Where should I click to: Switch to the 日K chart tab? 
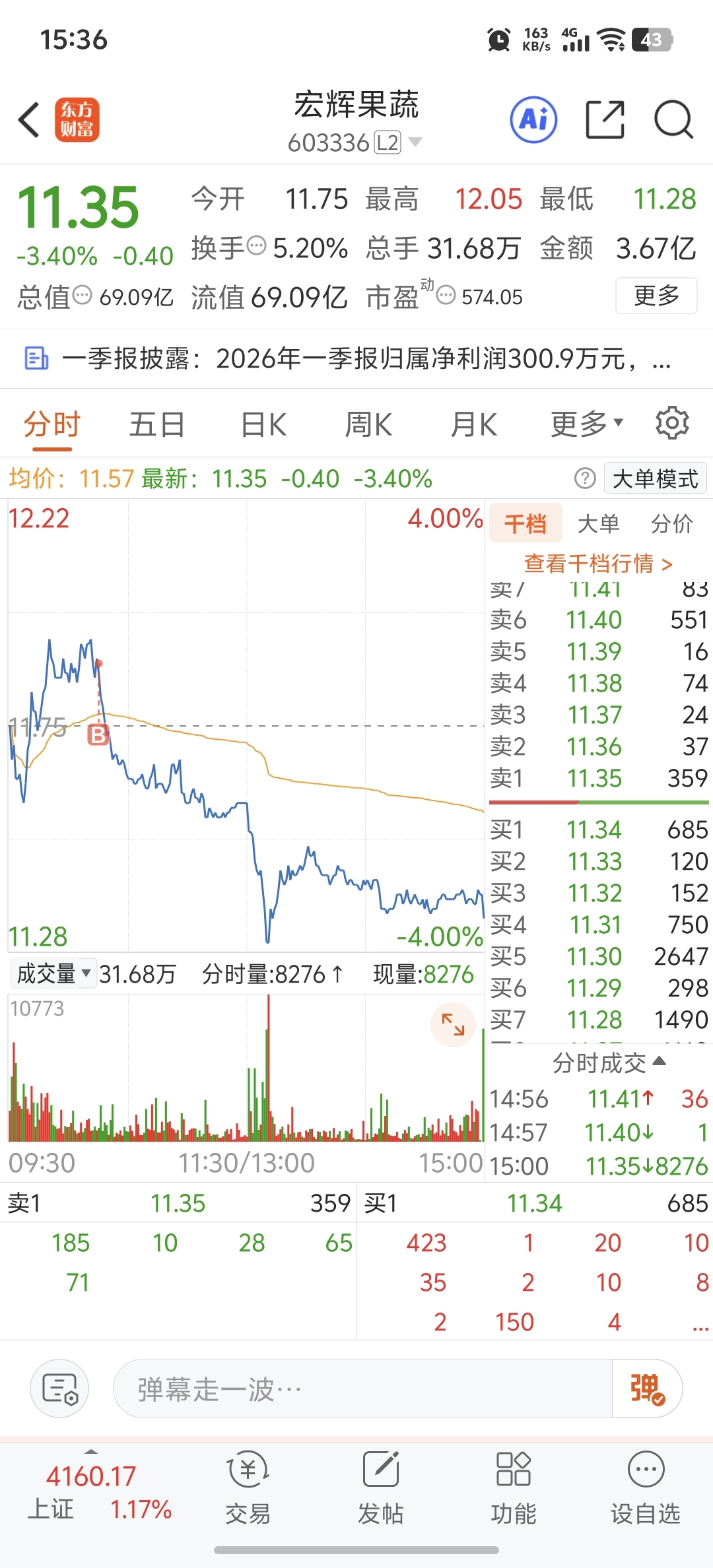(263, 424)
